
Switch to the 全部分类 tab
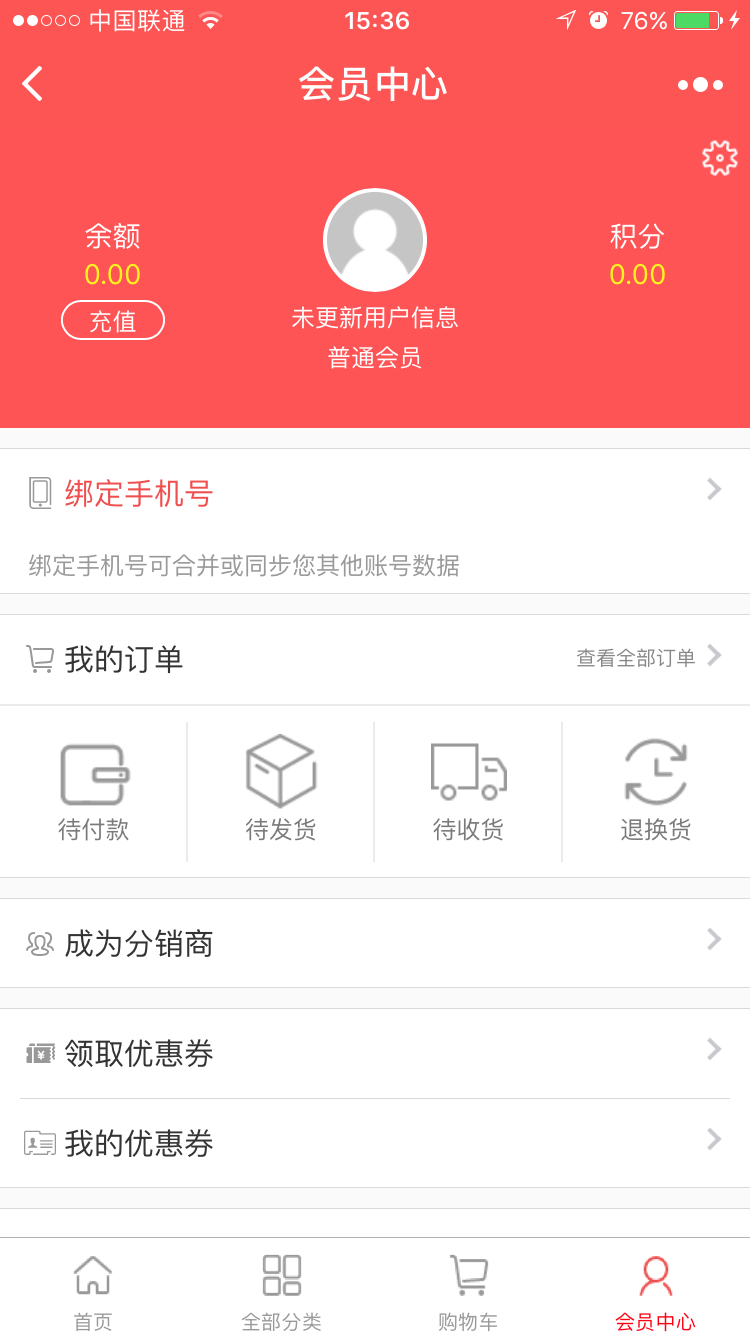(281, 1291)
